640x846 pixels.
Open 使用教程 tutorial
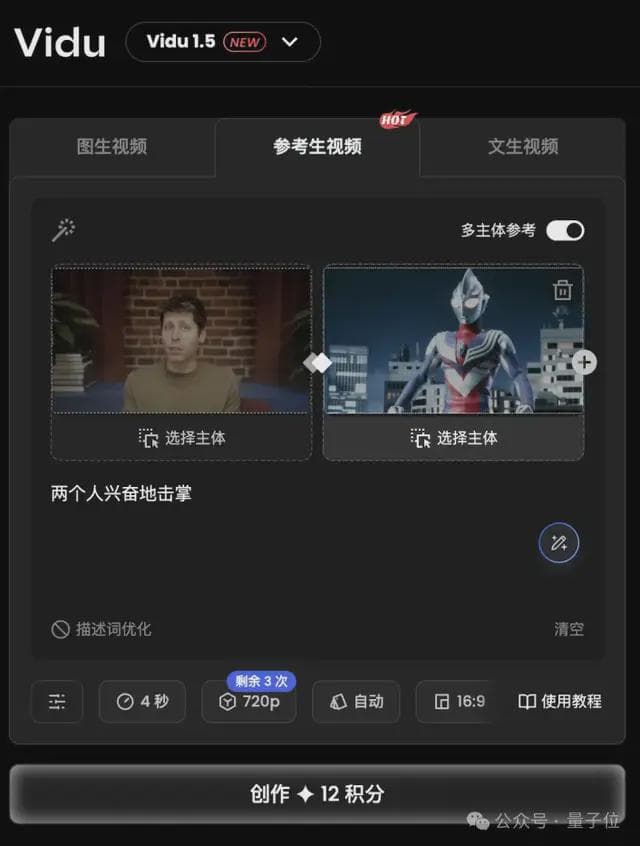[x=560, y=702]
